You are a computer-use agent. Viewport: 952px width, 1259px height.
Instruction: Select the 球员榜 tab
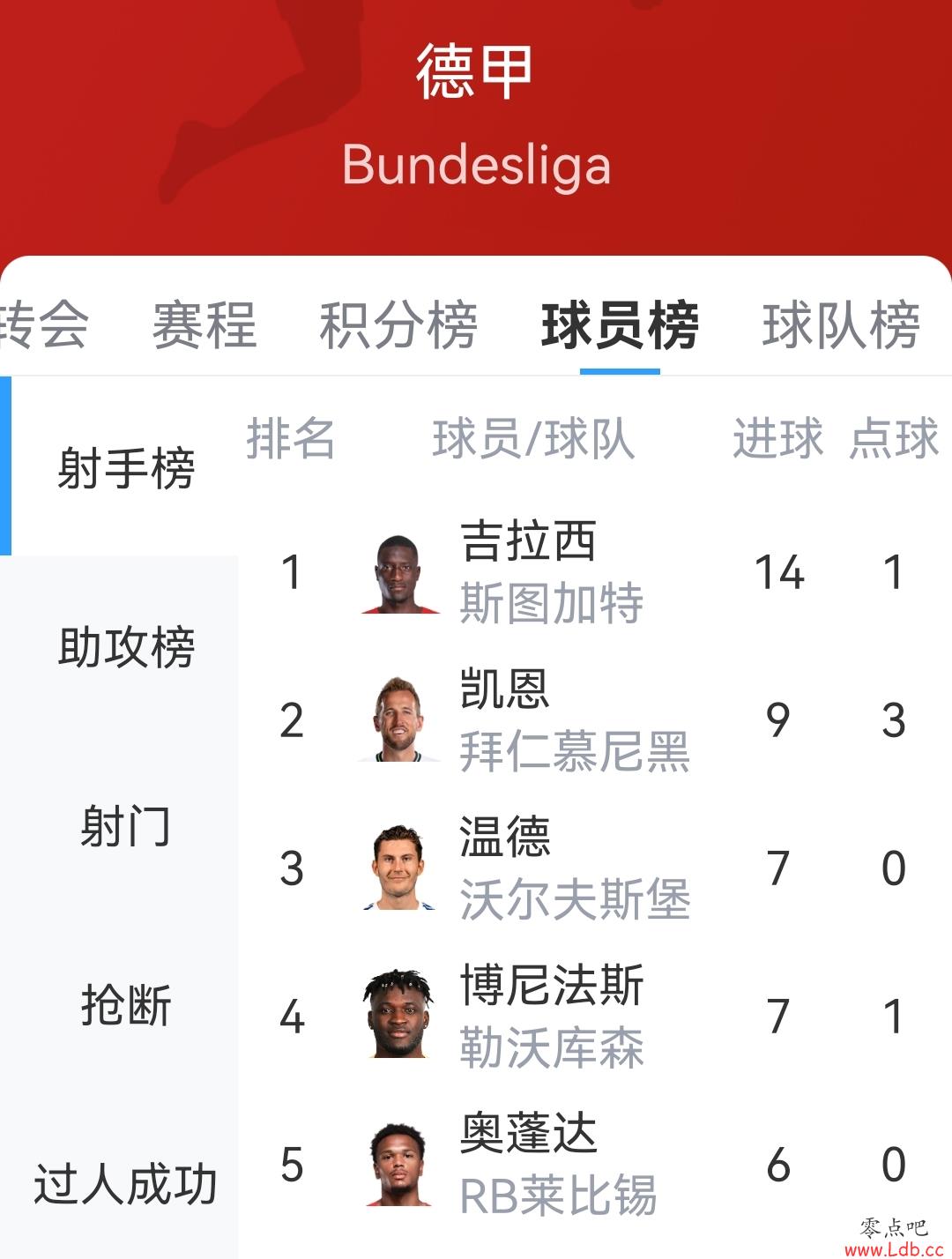pos(620,324)
